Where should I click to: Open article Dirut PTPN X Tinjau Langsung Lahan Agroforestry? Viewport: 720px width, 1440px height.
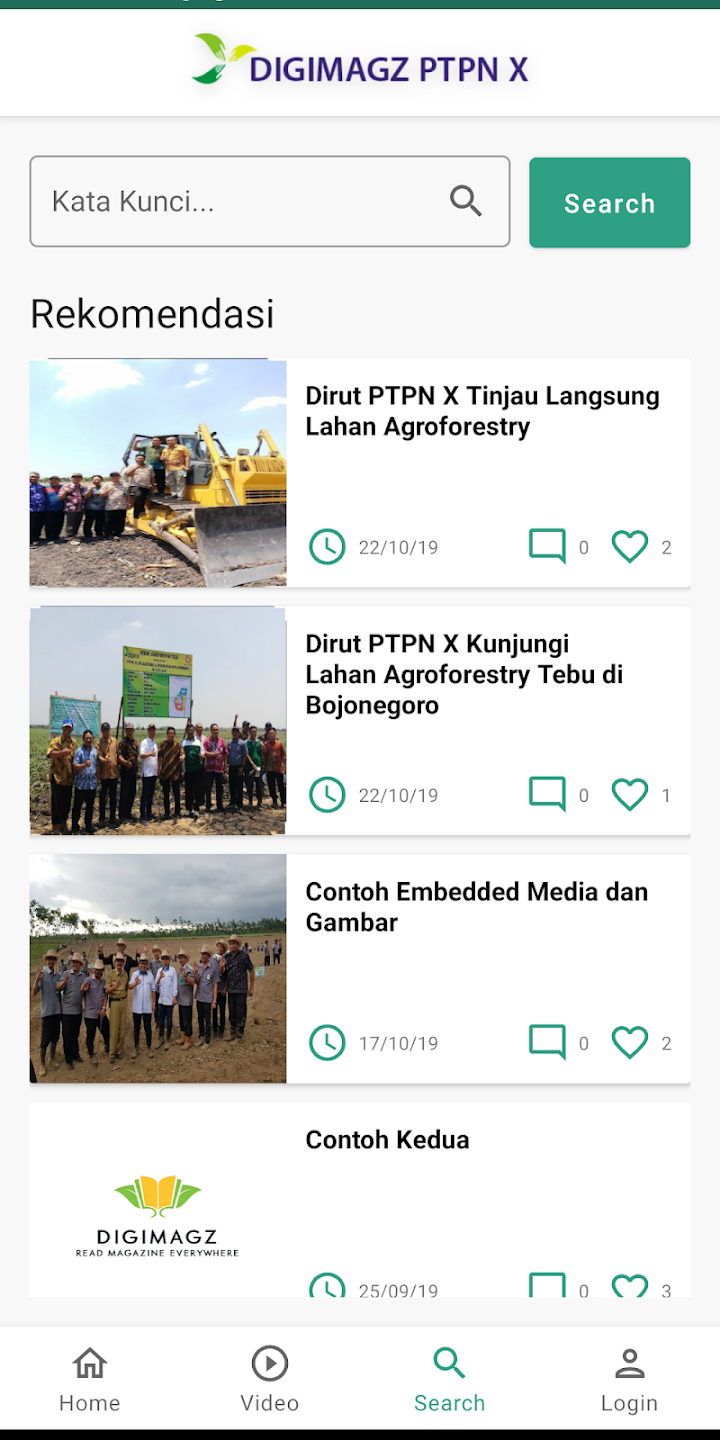[482, 411]
